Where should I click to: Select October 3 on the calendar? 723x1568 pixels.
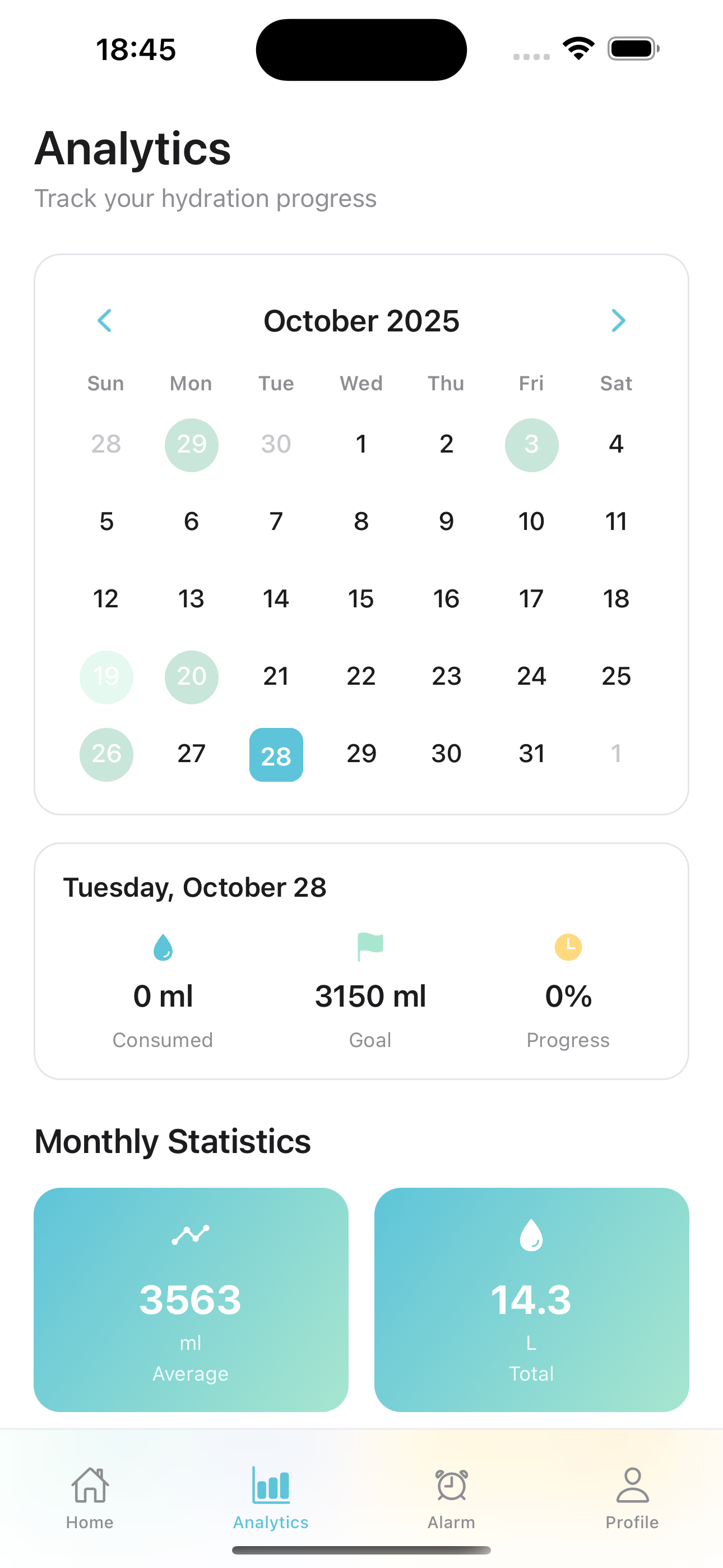(531, 445)
